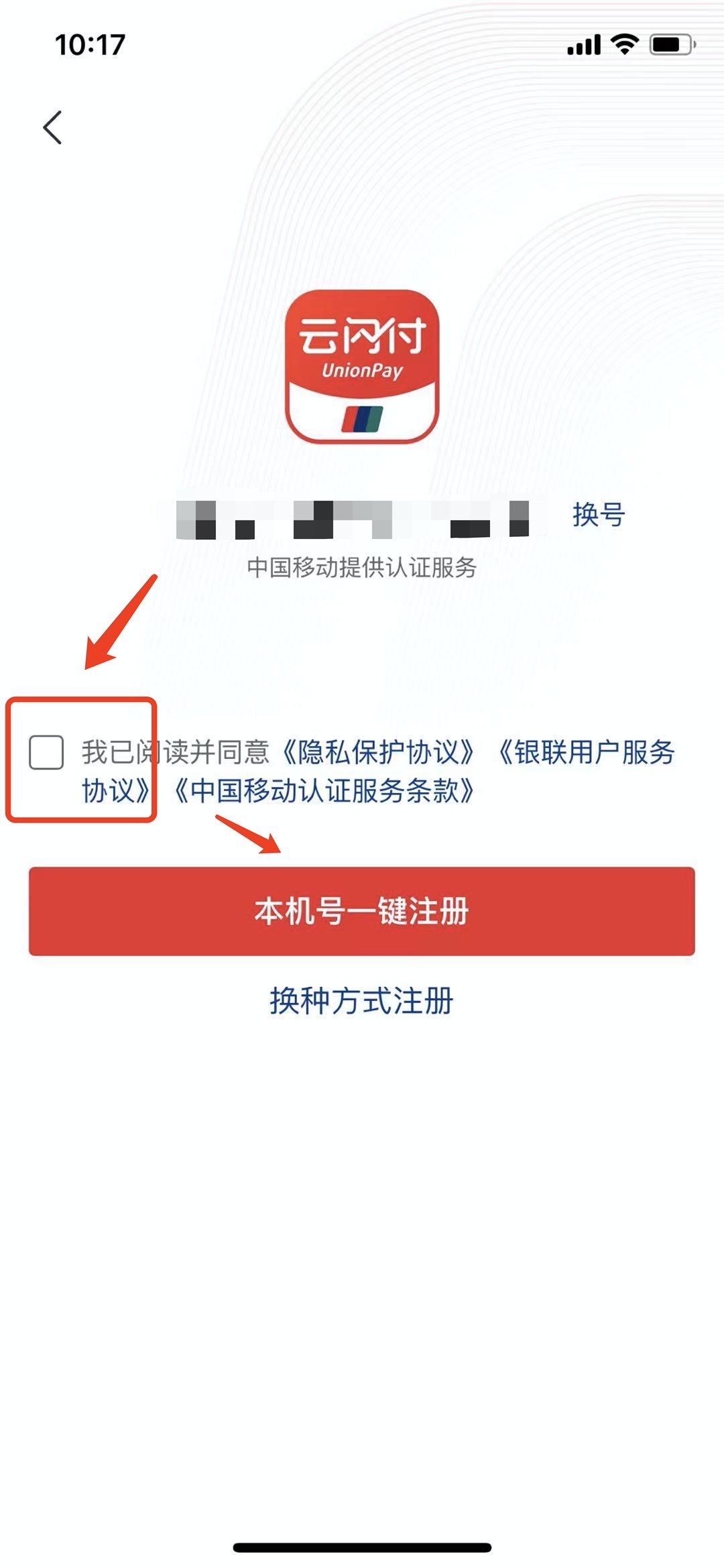Image resolution: width=724 pixels, height=1568 pixels.
Task: Open the 《银联用户服务协议》 link
Action: (586, 752)
